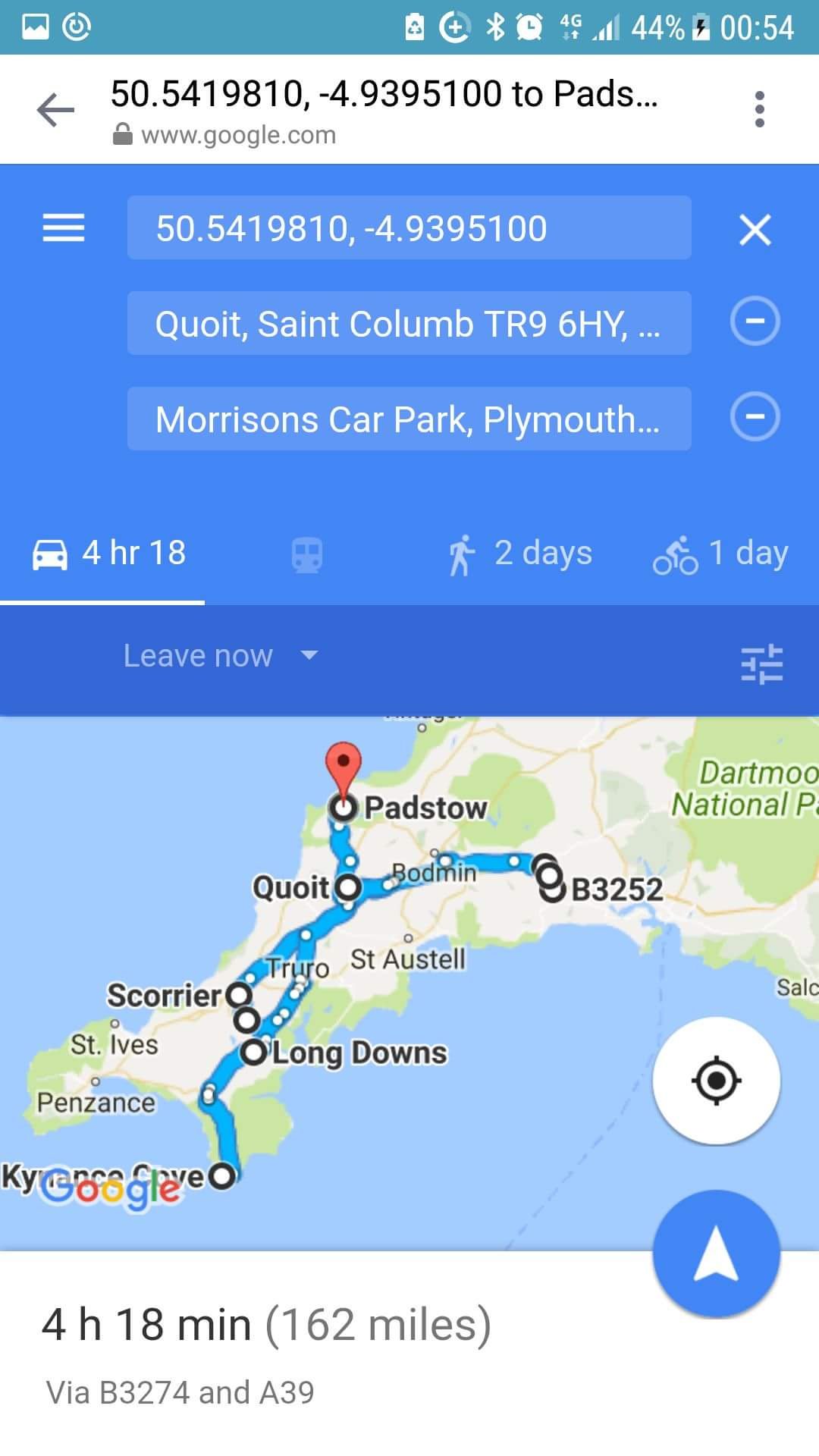Viewport: 819px width, 1456px height.
Task: Start navigation with the arrow button
Action: click(x=716, y=1254)
